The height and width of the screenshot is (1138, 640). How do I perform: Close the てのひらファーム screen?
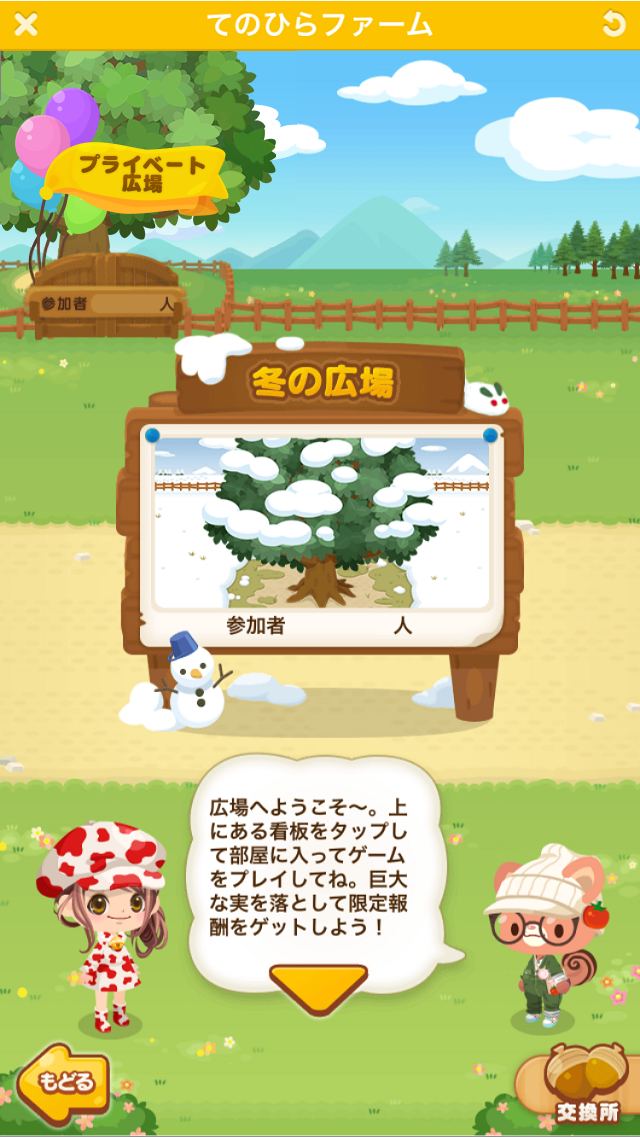coord(26,25)
